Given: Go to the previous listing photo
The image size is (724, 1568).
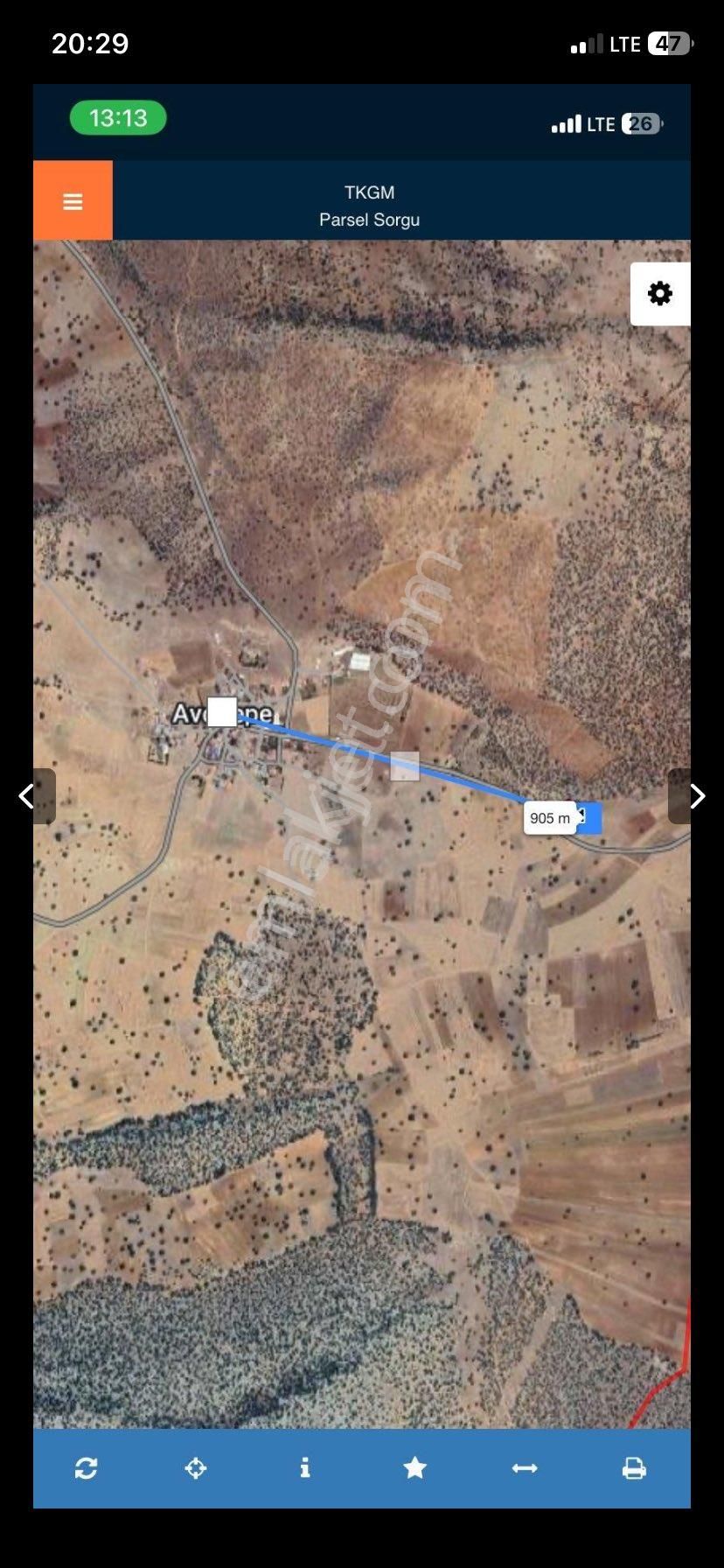Looking at the screenshot, I should 28,796.
